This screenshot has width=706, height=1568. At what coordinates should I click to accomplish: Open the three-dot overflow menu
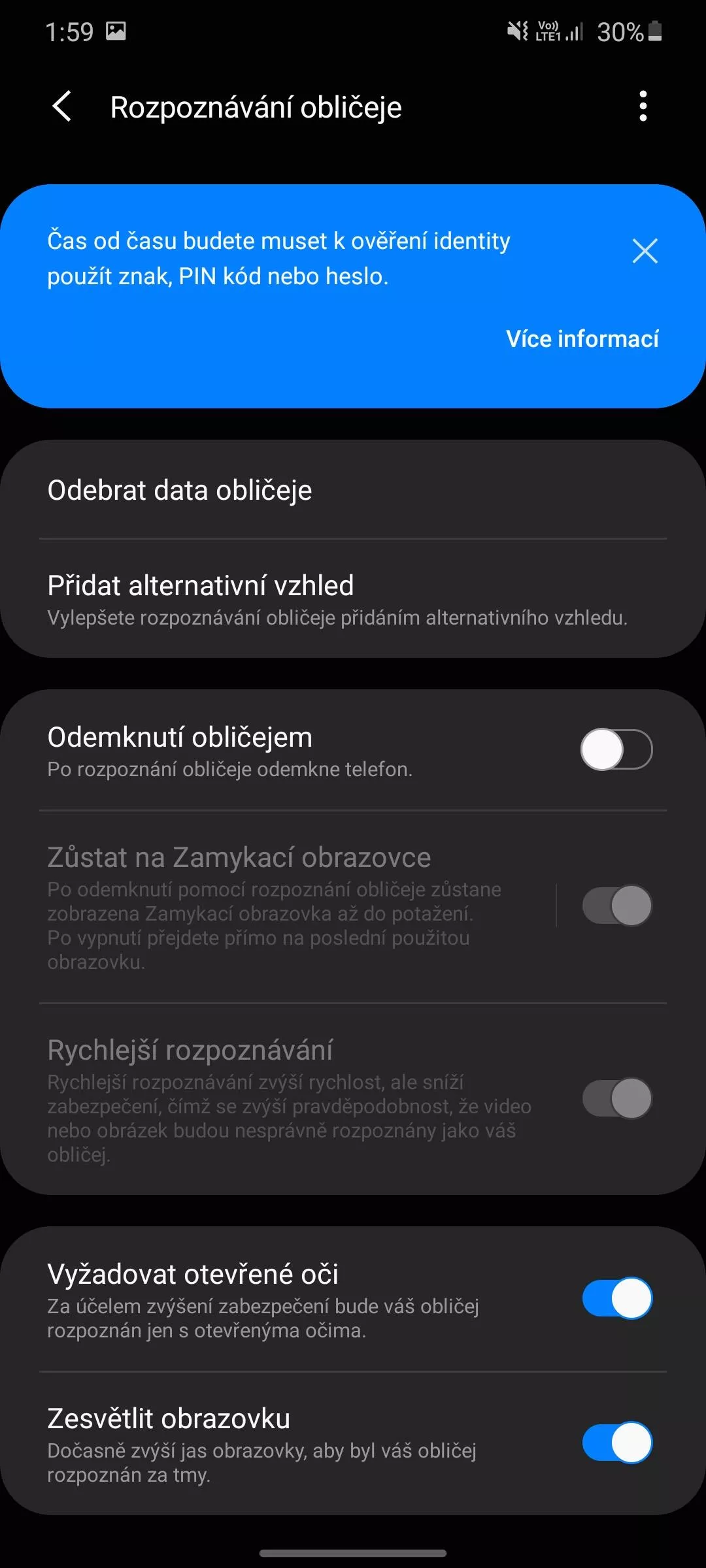[643, 106]
